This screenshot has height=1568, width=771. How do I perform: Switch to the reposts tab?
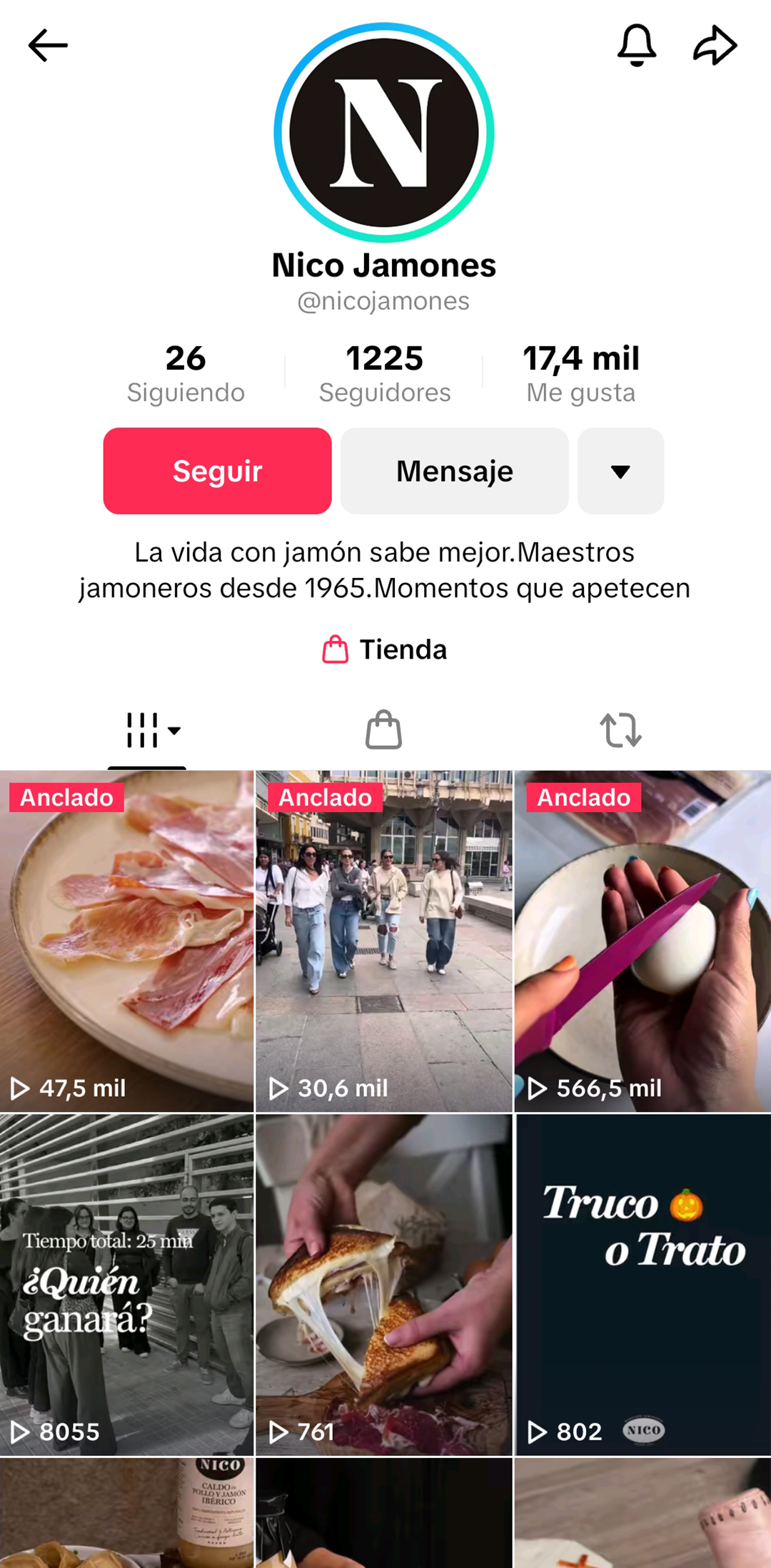[620, 730]
